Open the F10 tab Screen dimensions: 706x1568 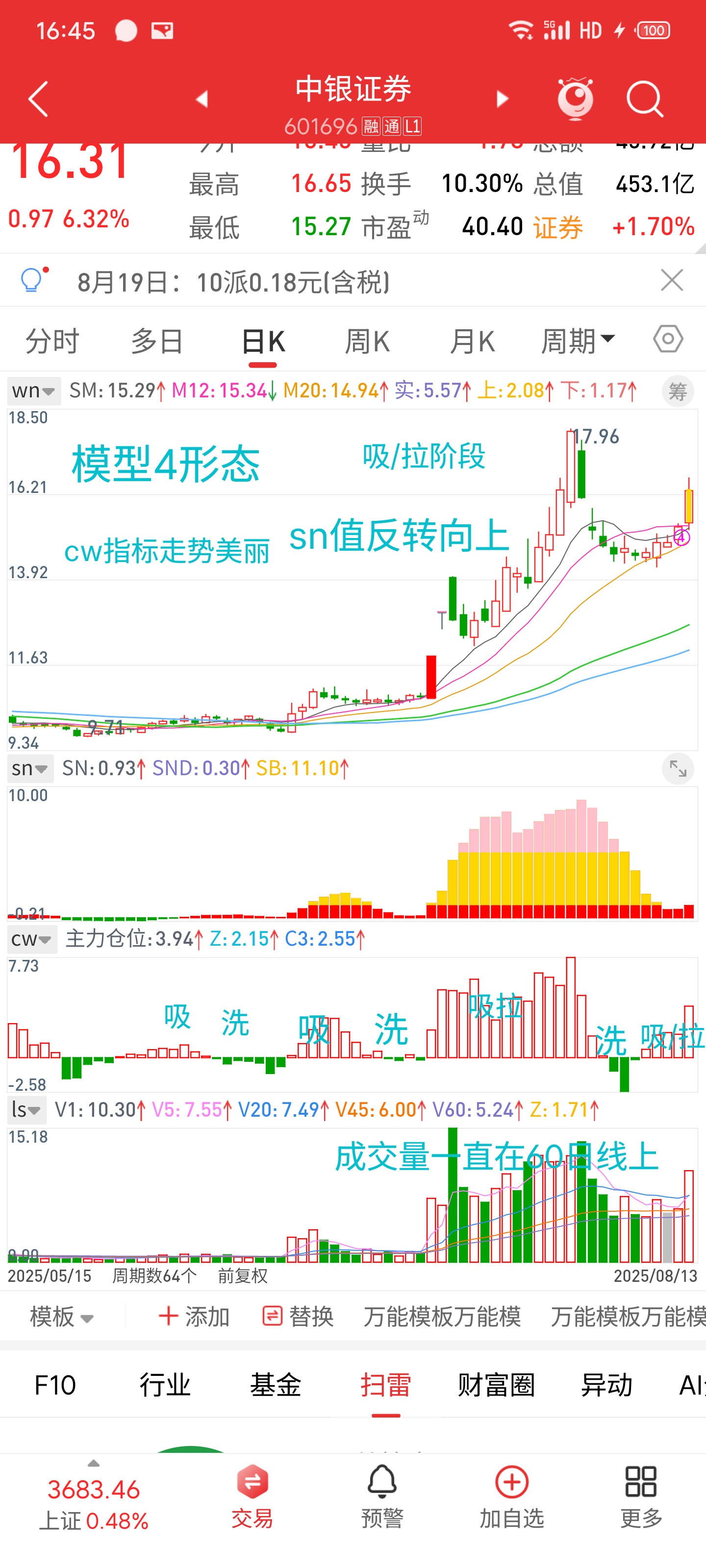55,1385
